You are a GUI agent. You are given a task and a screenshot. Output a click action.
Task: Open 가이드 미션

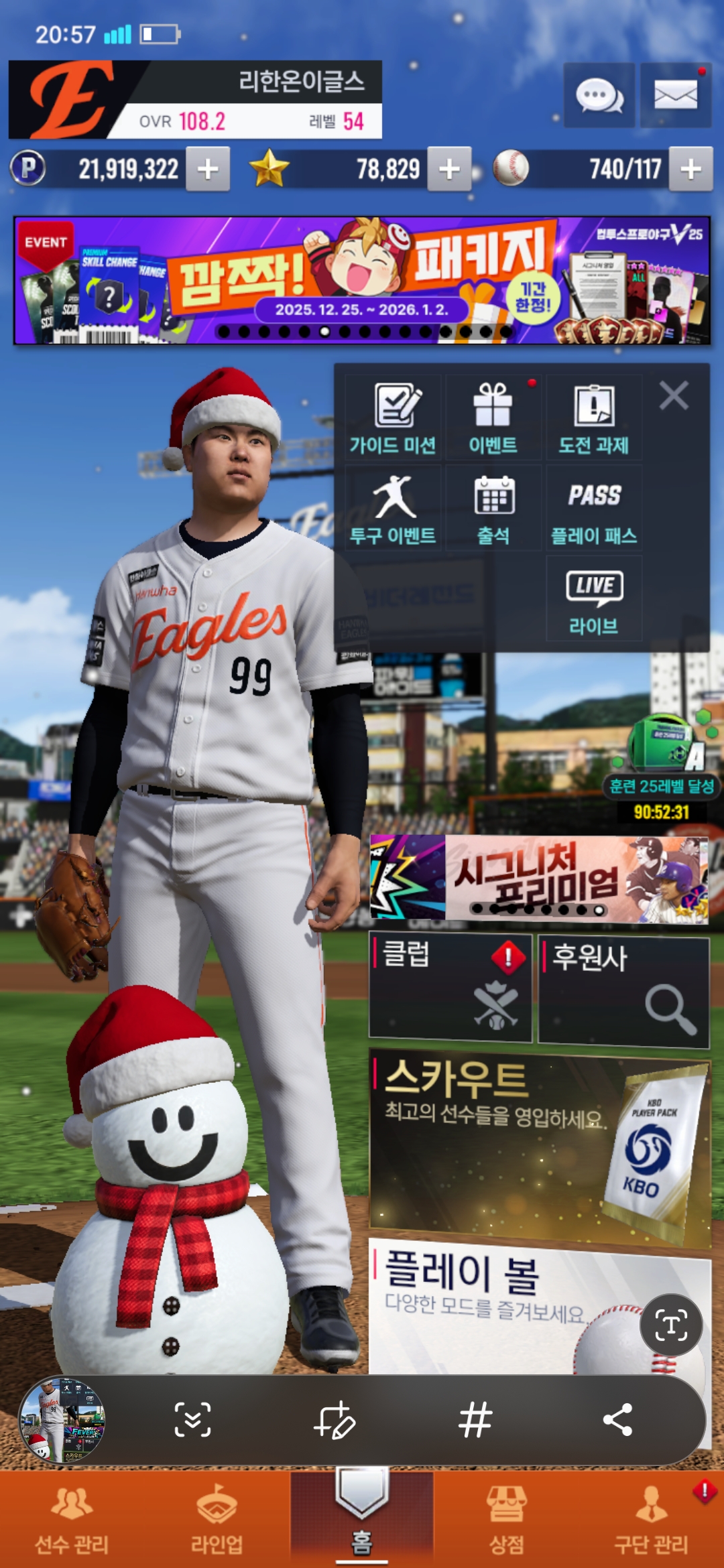tap(393, 417)
